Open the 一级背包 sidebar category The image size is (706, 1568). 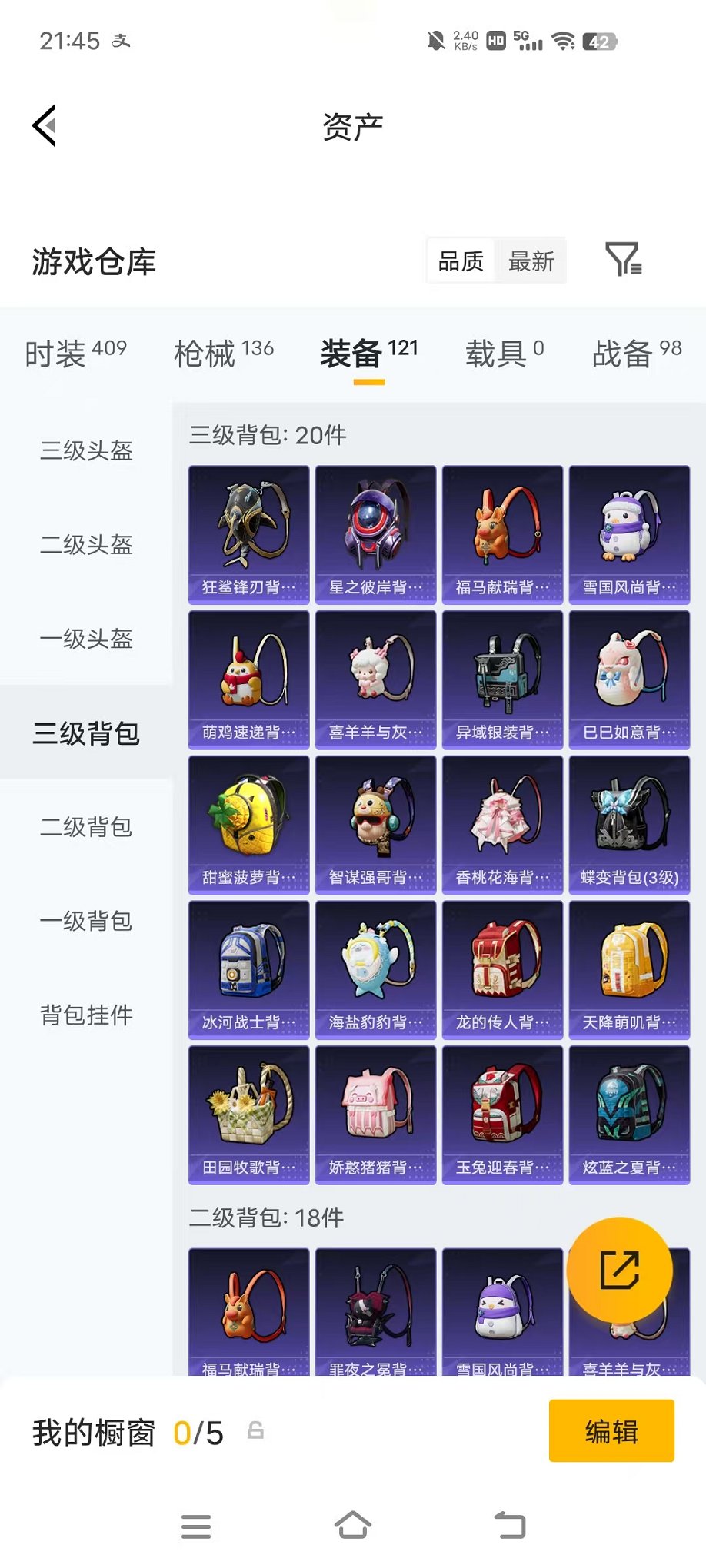tap(86, 921)
